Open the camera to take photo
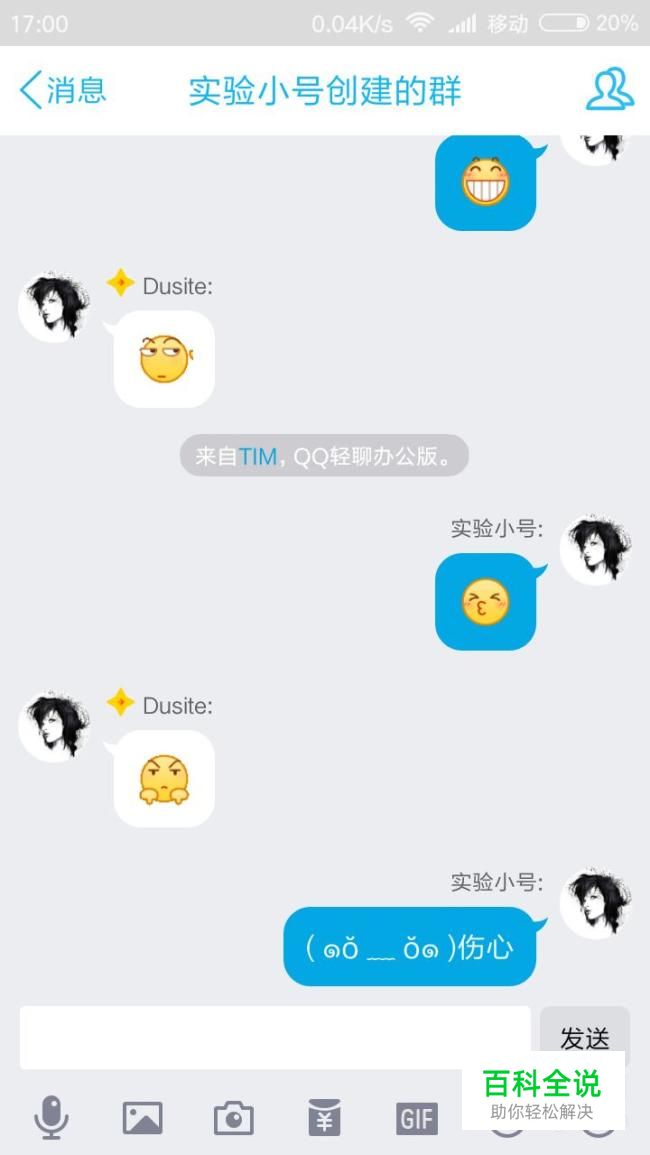 click(x=233, y=1117)
